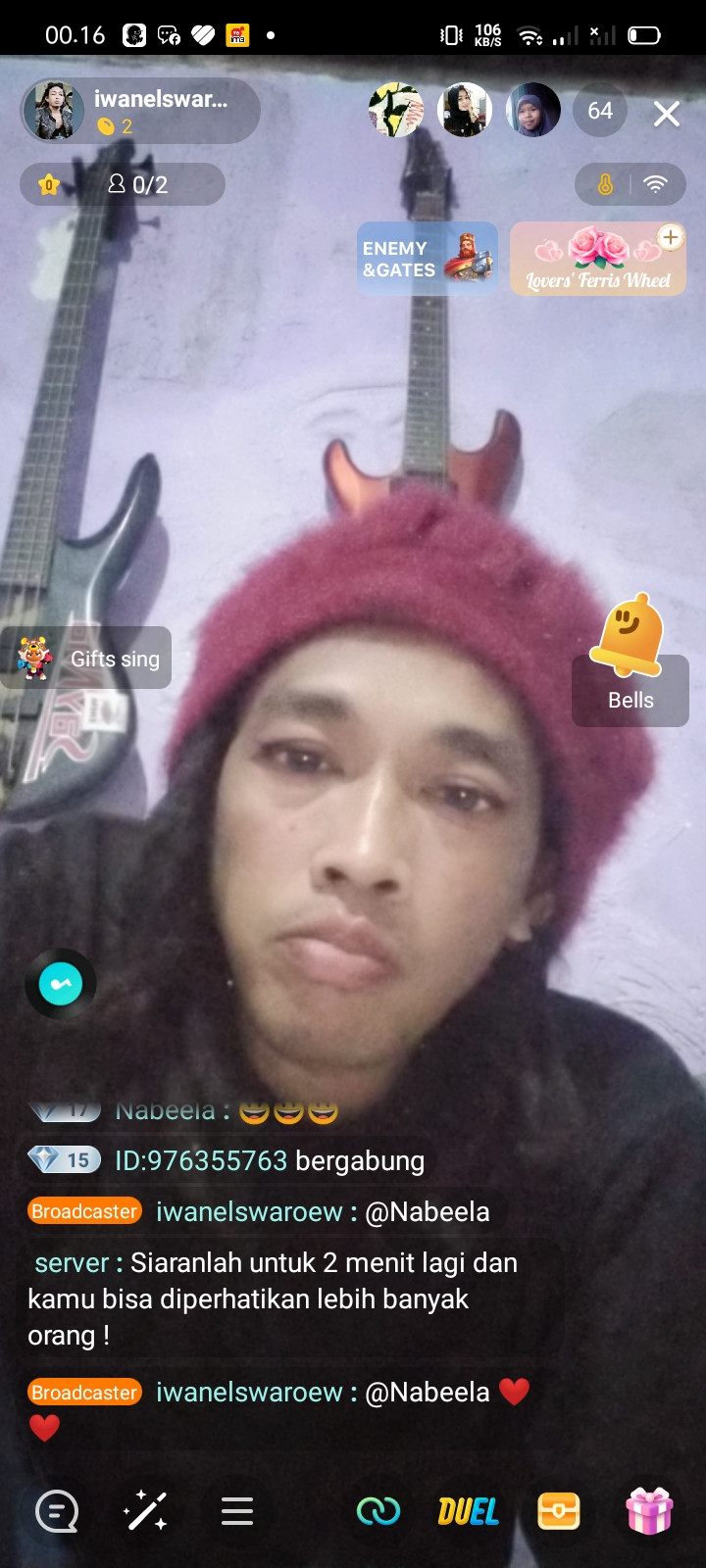Close the live stream with X

(667, 114)
